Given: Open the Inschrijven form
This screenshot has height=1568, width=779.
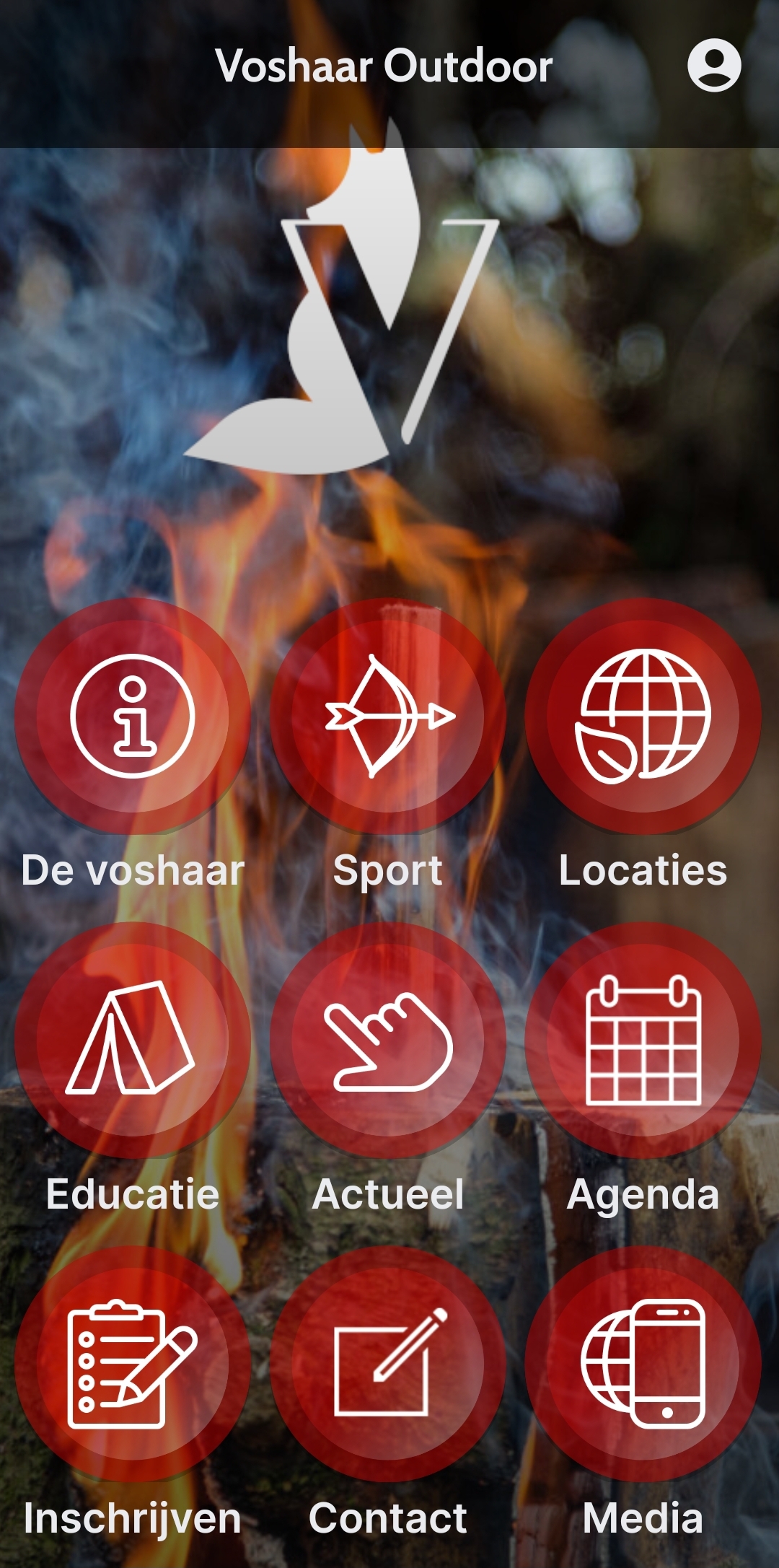Looking at the screenshot, I should click(133, 1364).
